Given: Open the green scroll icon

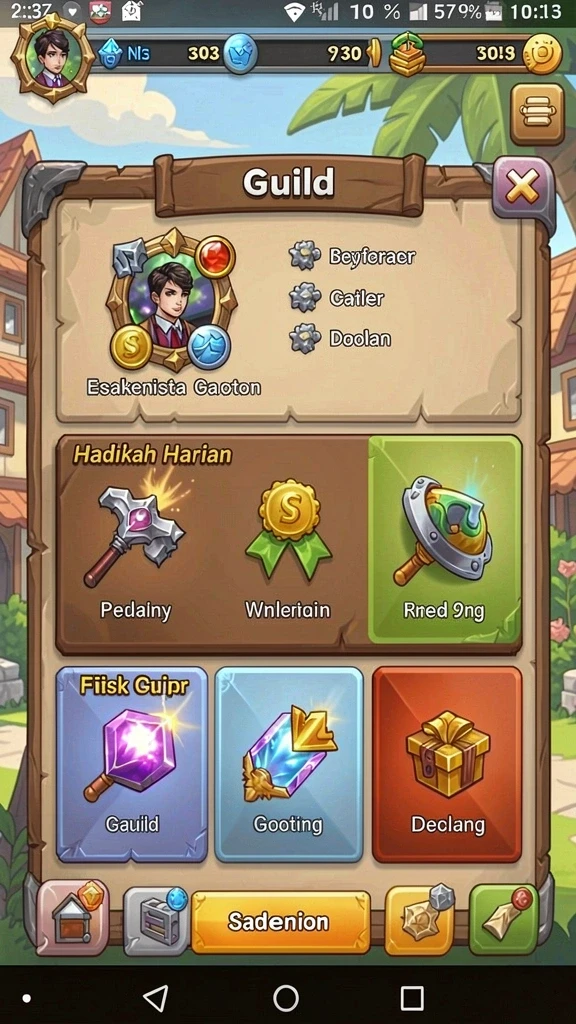Looking at the screenshot, I should coord(504,920).
